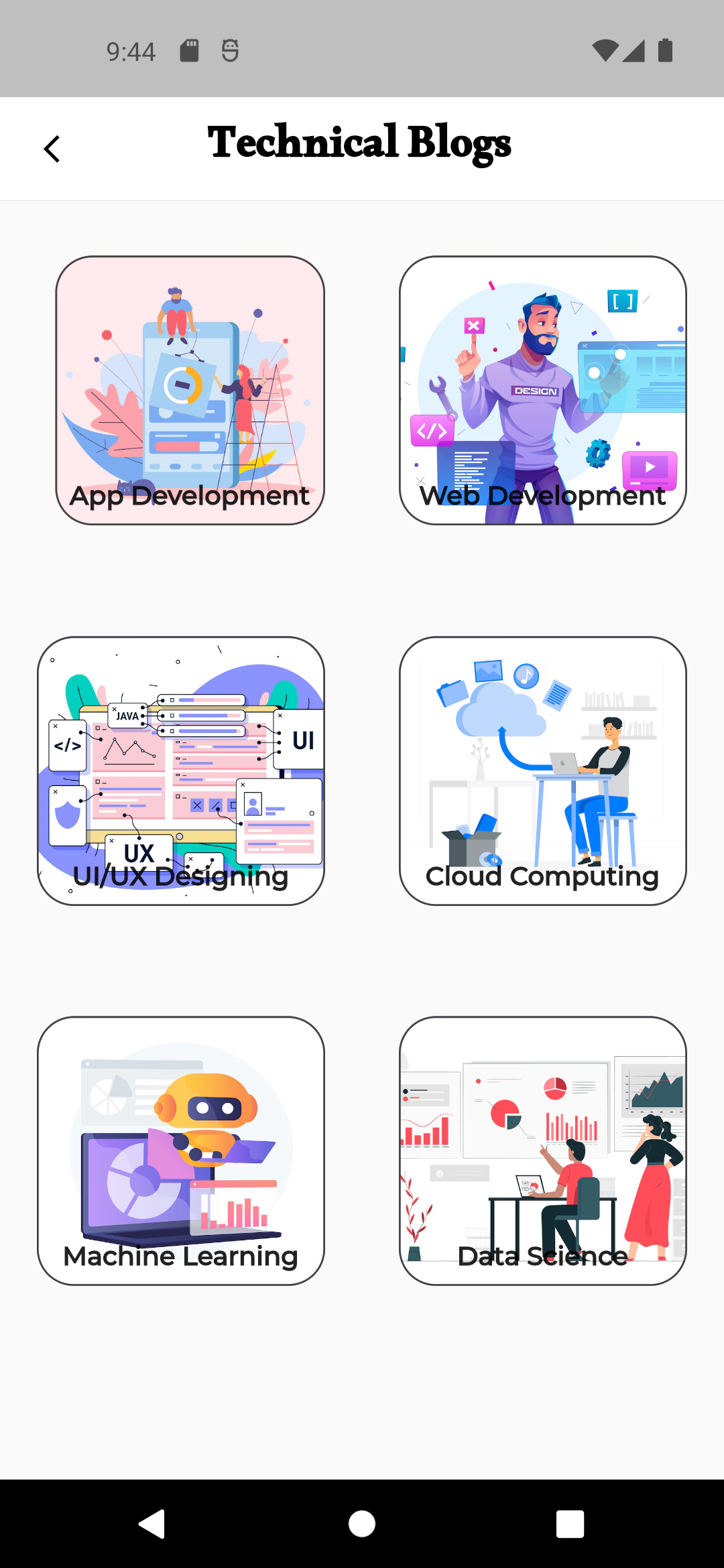Tap the Data Science label text
Viewport: 724px width, 1568px height.
click(x=542, y=1256)
